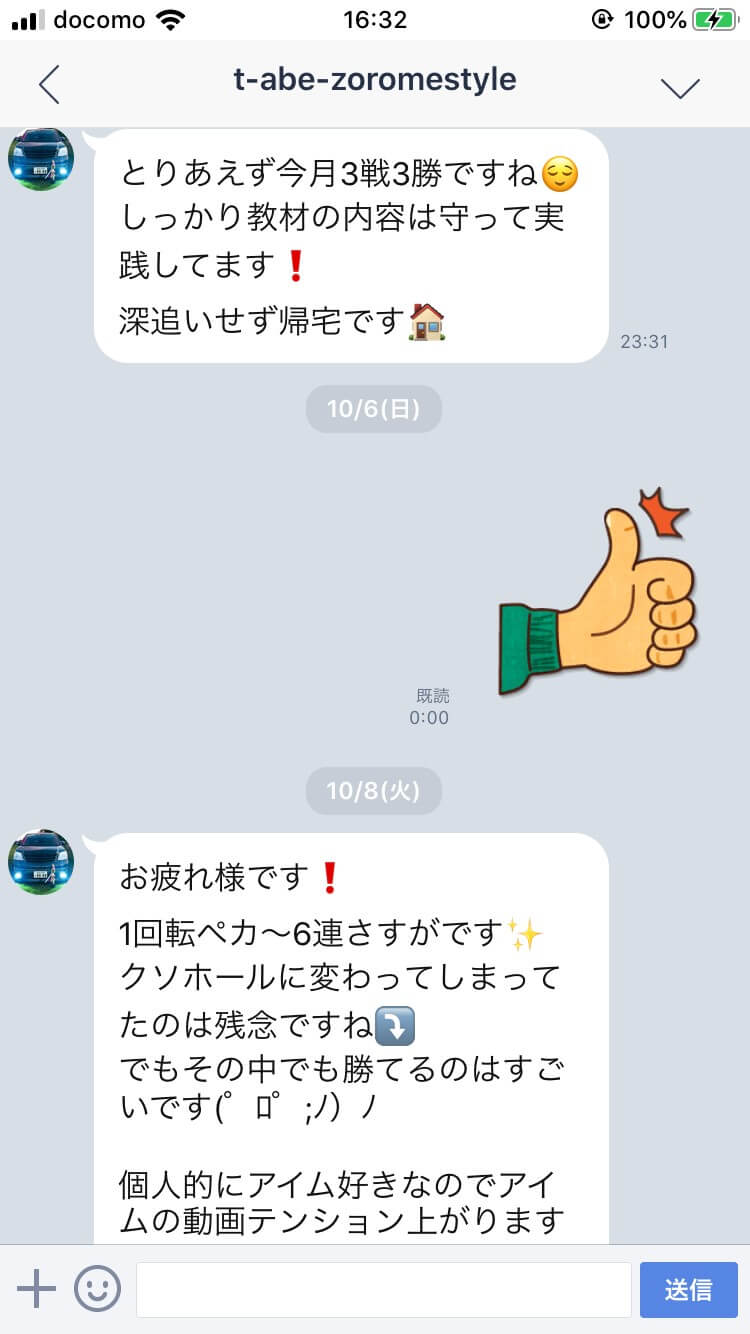Viewport: 750px width, 1334px height.
Task: Go back to the chat list
Action: (x=49, y=85)
